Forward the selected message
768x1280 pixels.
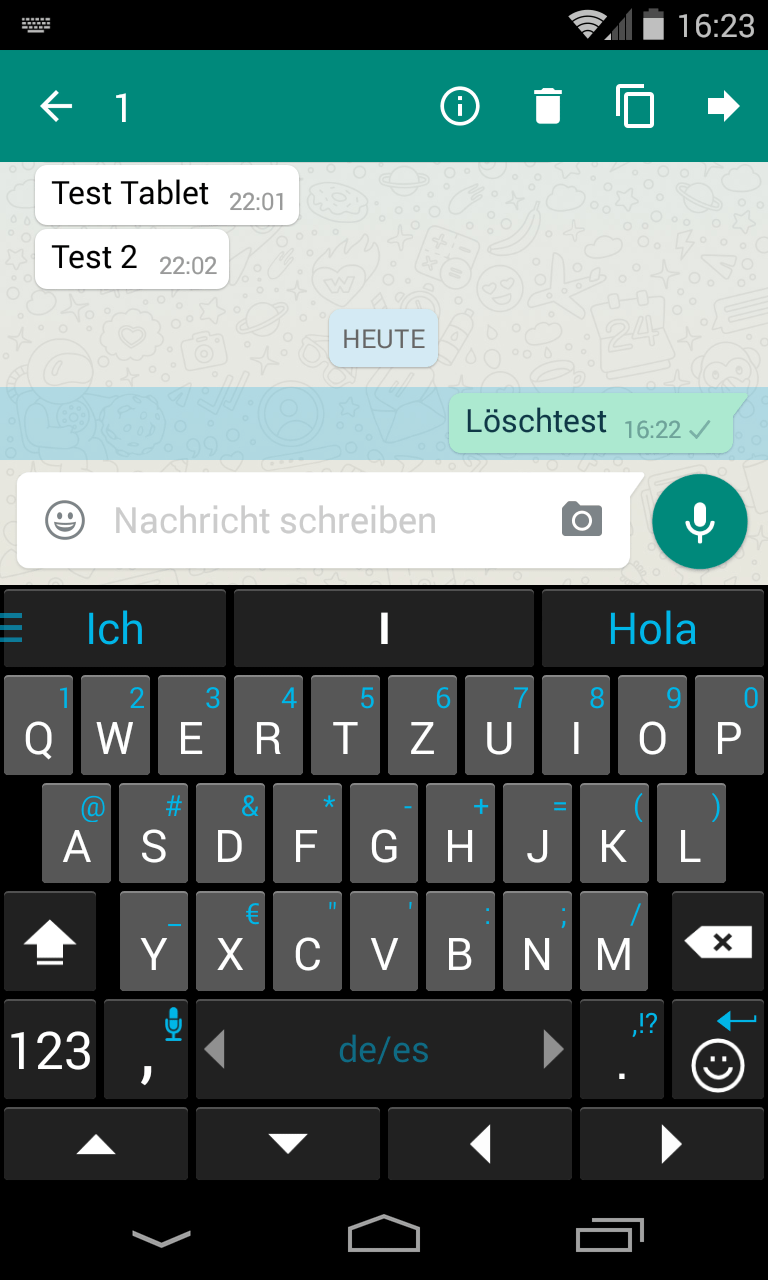pyautogui.click(x=723, y=106)
